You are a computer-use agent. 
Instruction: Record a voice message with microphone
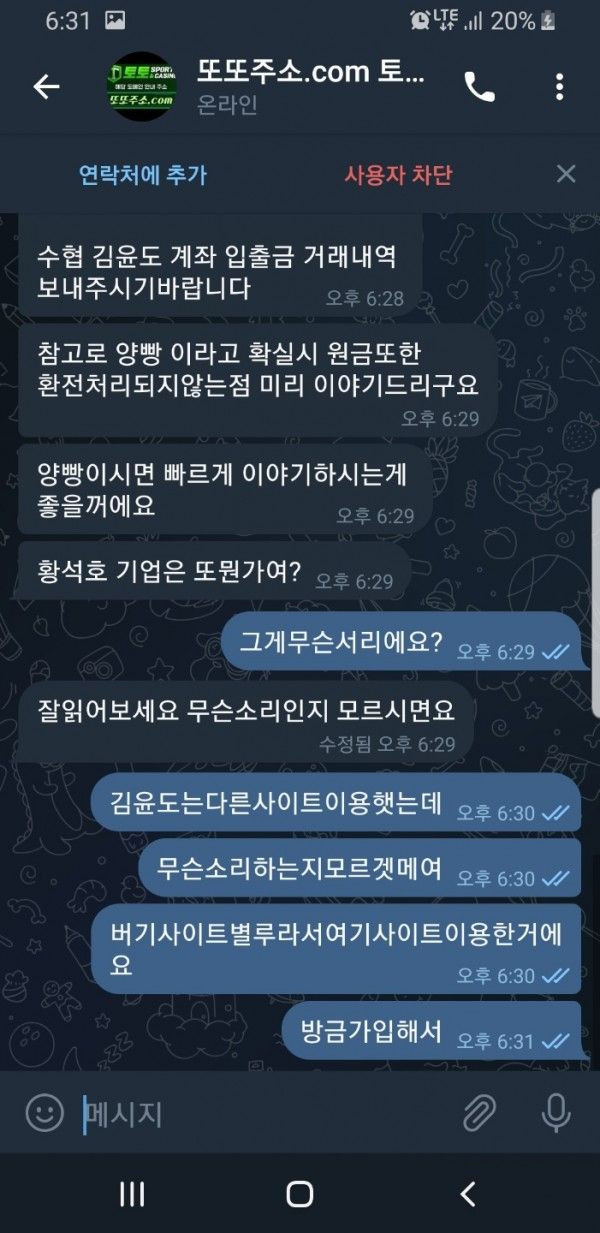[x=555, y=1112]
